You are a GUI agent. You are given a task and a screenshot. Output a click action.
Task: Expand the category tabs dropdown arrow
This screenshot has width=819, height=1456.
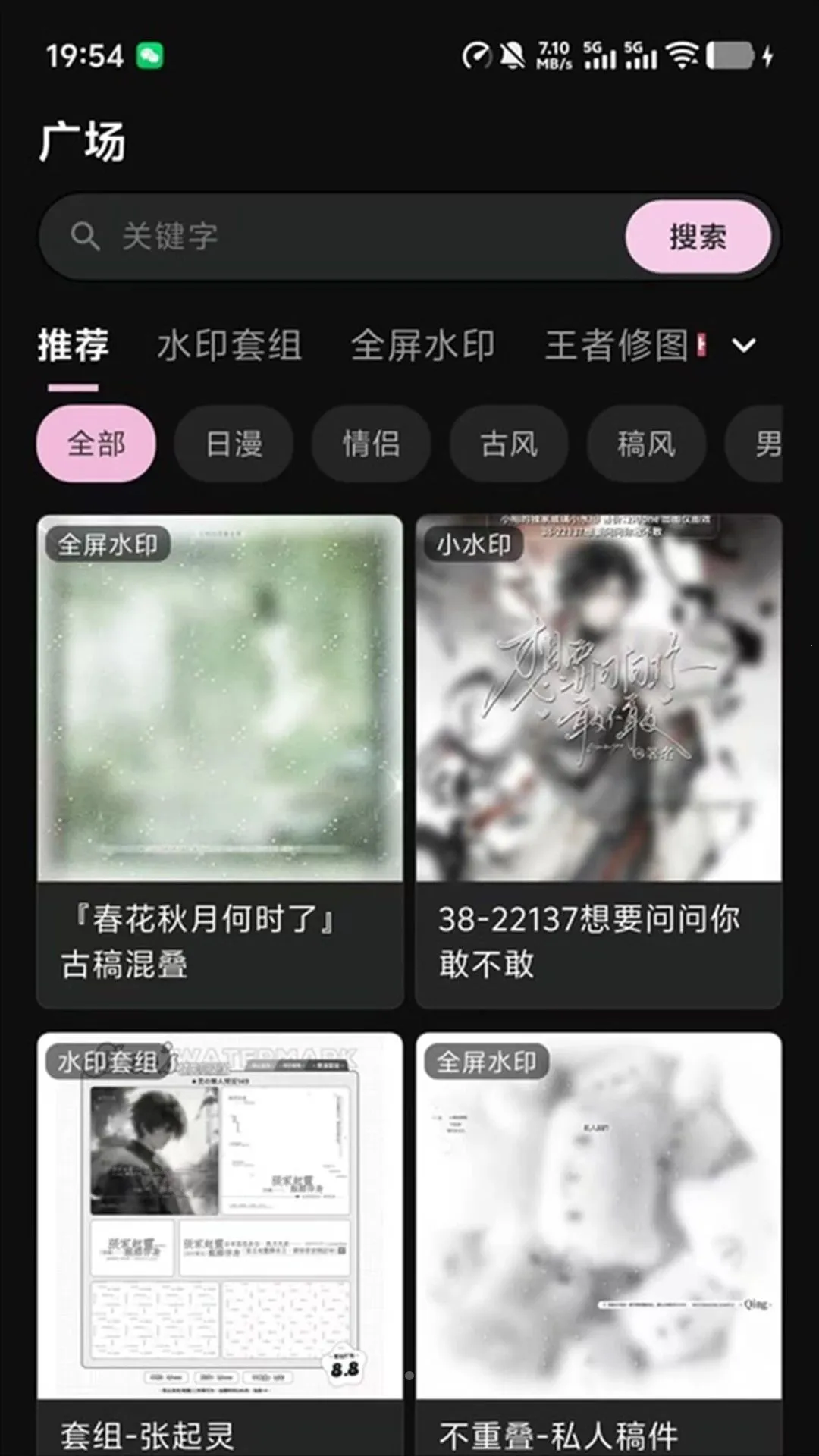pos(744,346)
